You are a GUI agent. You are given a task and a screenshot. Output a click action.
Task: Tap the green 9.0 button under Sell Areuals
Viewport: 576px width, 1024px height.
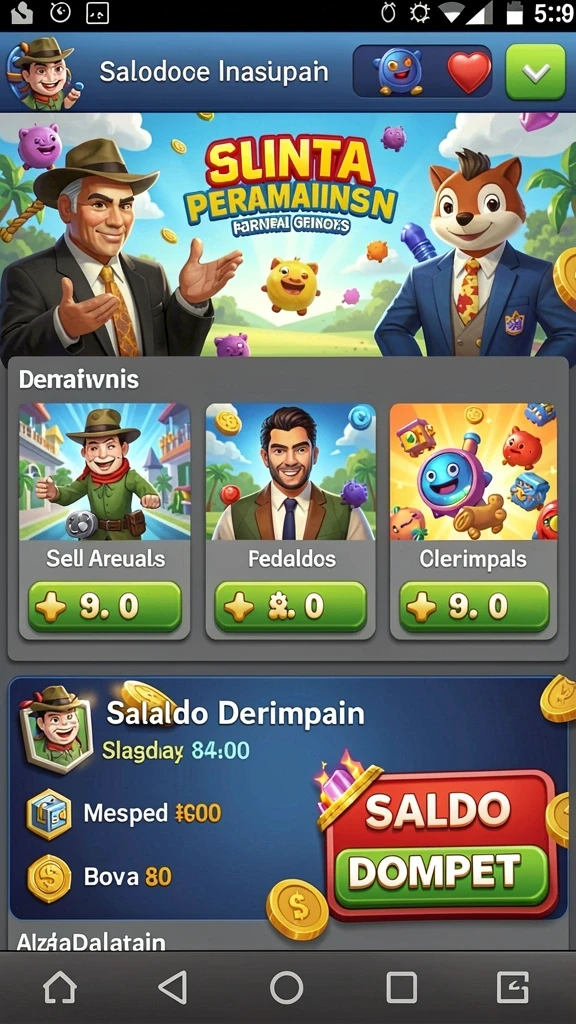point(104,607)
